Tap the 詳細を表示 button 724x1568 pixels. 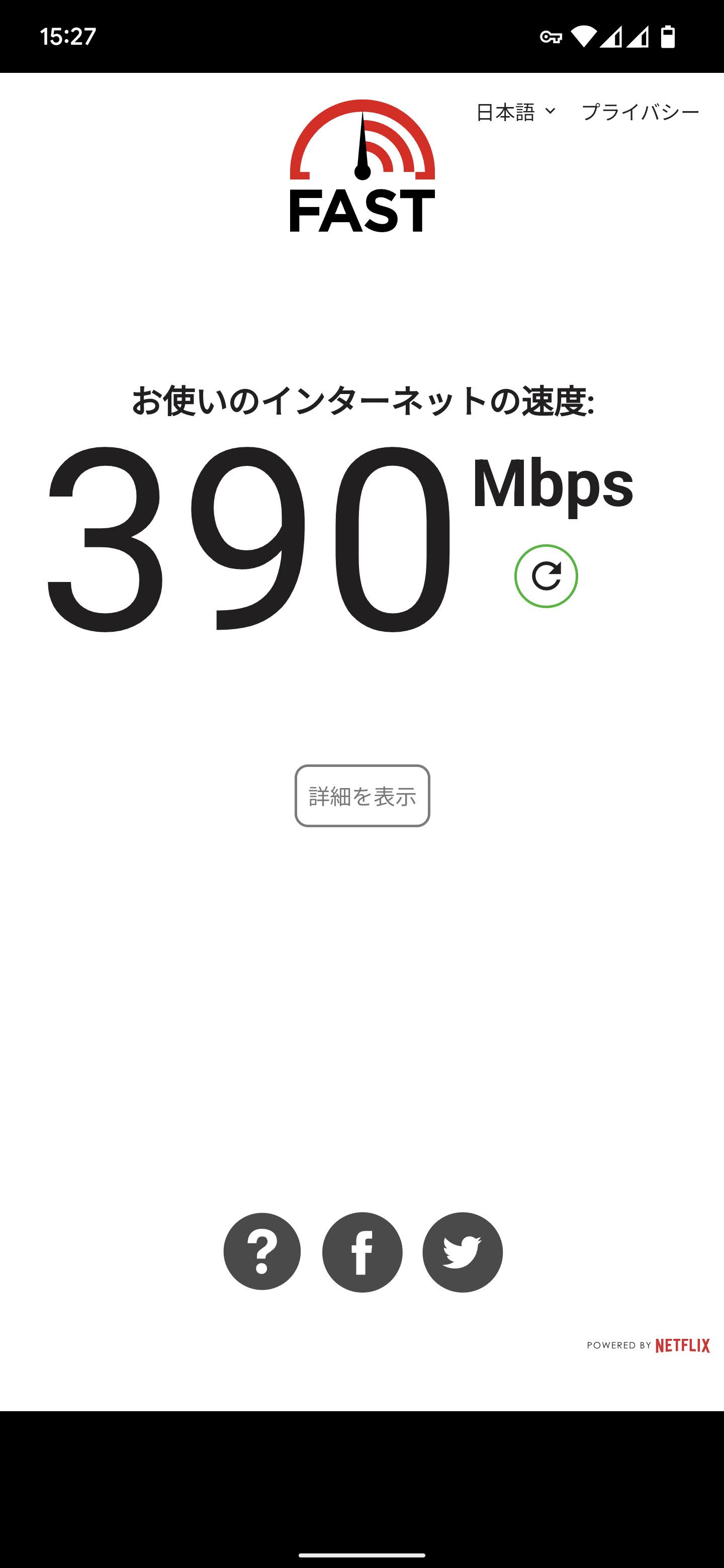click(x=363, y=796)
